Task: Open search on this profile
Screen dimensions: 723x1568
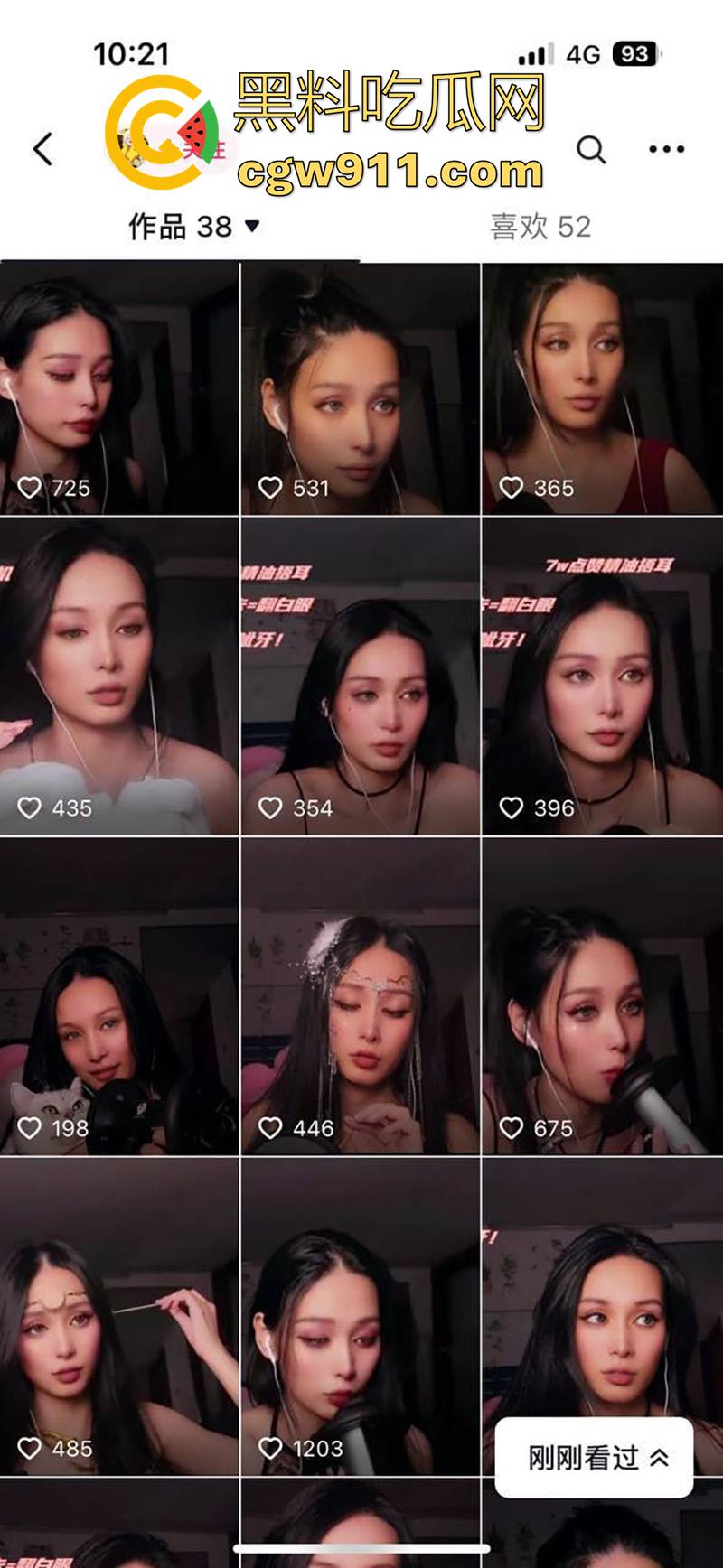Action: [591, 150]
